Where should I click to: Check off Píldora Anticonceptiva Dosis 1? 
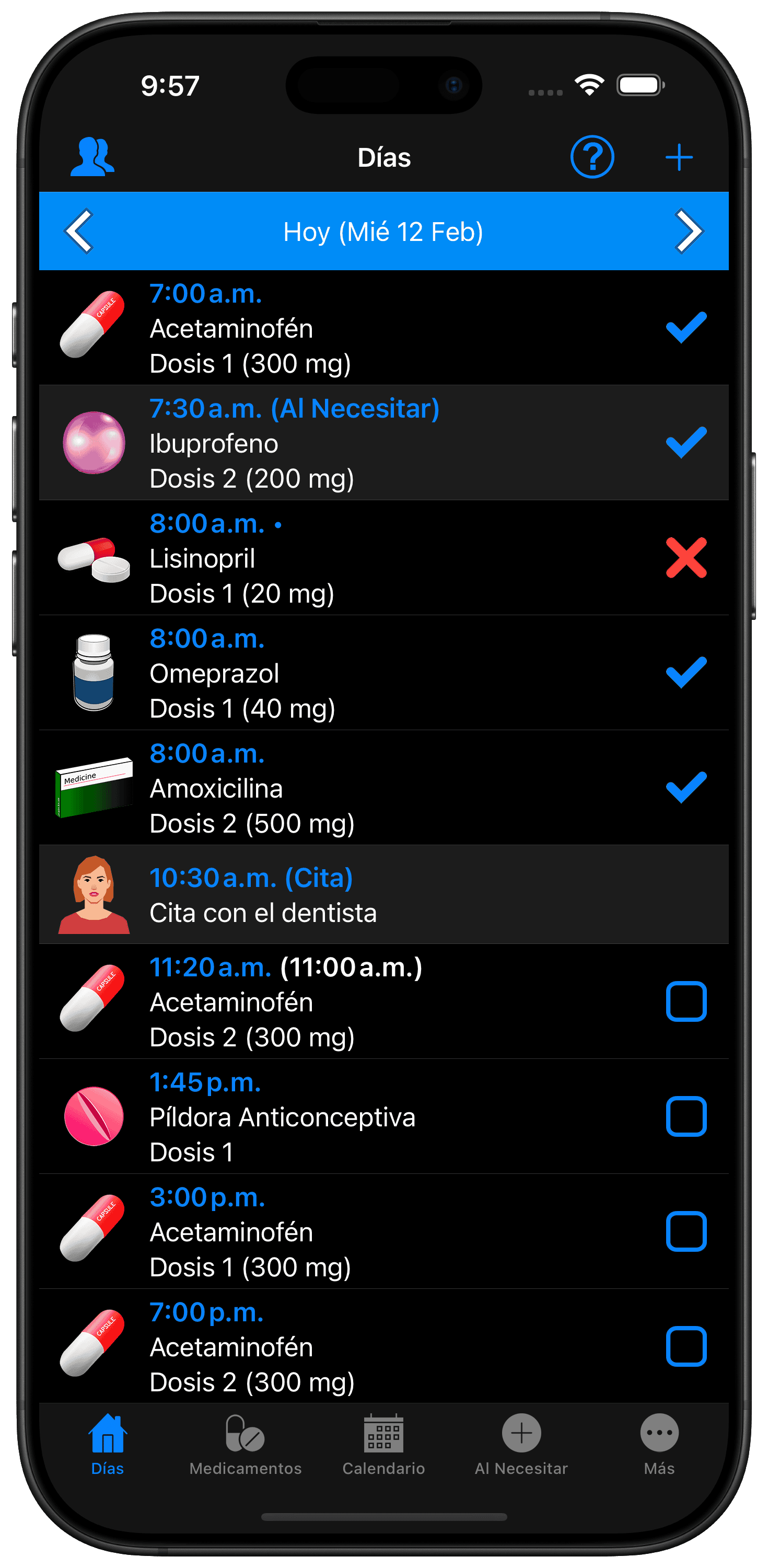[x=686, y=1116]
